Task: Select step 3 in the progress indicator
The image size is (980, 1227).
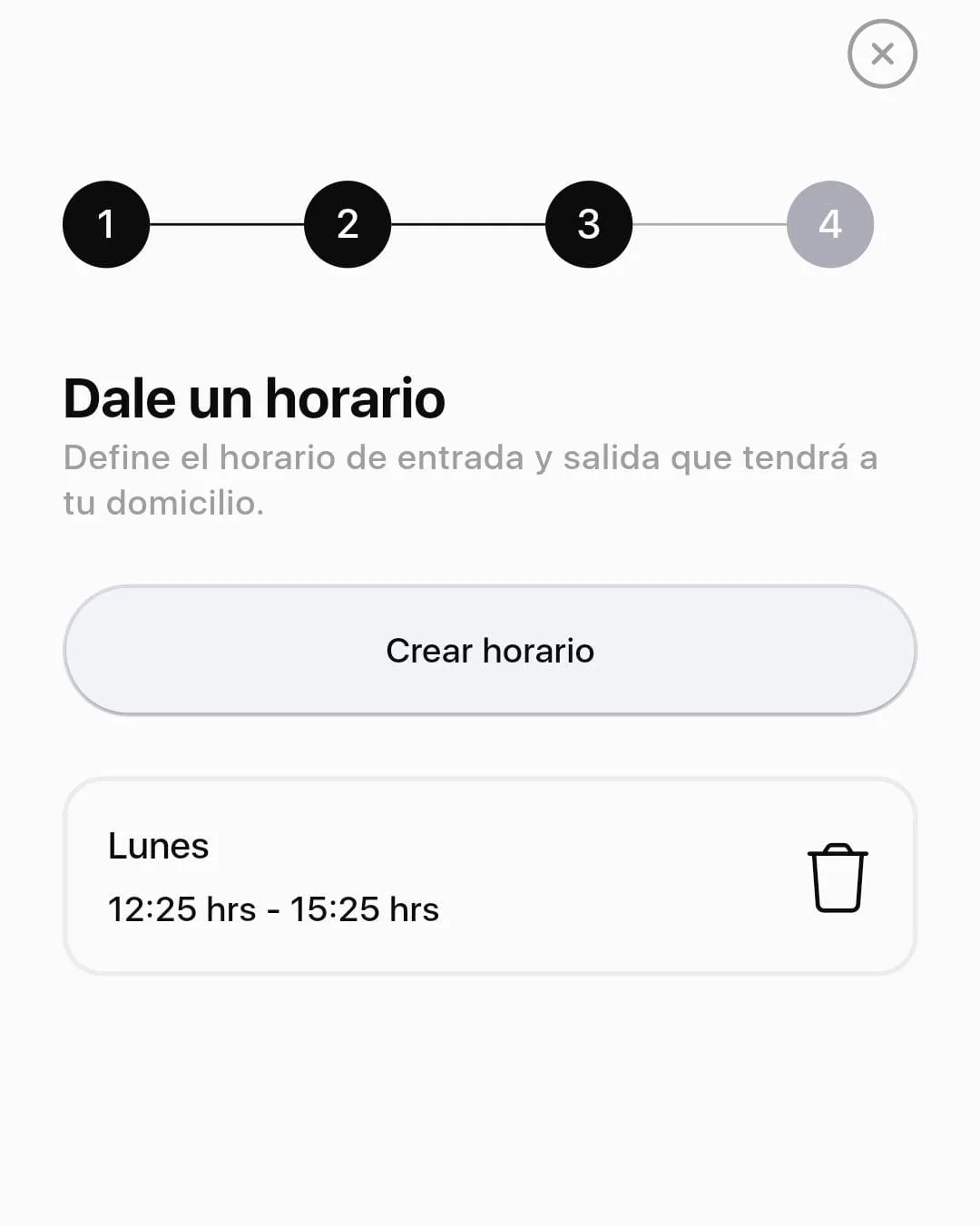Action: tap(589, 224)
